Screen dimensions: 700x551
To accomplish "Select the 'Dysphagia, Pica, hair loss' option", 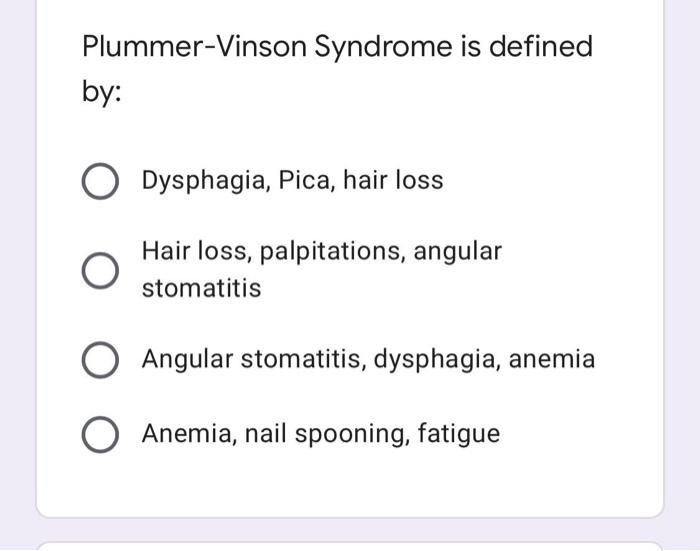I will [x=98, y=183].
